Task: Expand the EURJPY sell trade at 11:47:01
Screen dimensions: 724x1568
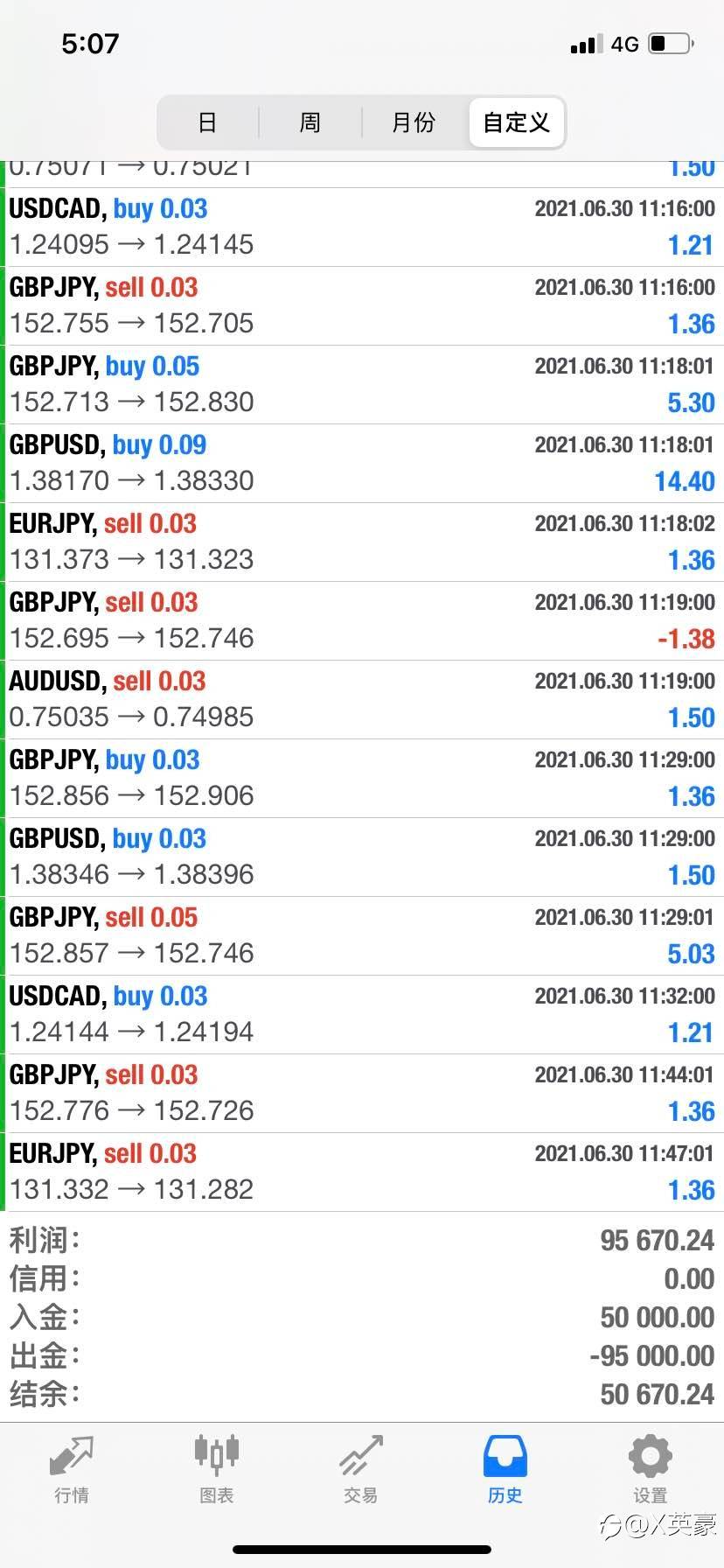Action: point(362,1172)
